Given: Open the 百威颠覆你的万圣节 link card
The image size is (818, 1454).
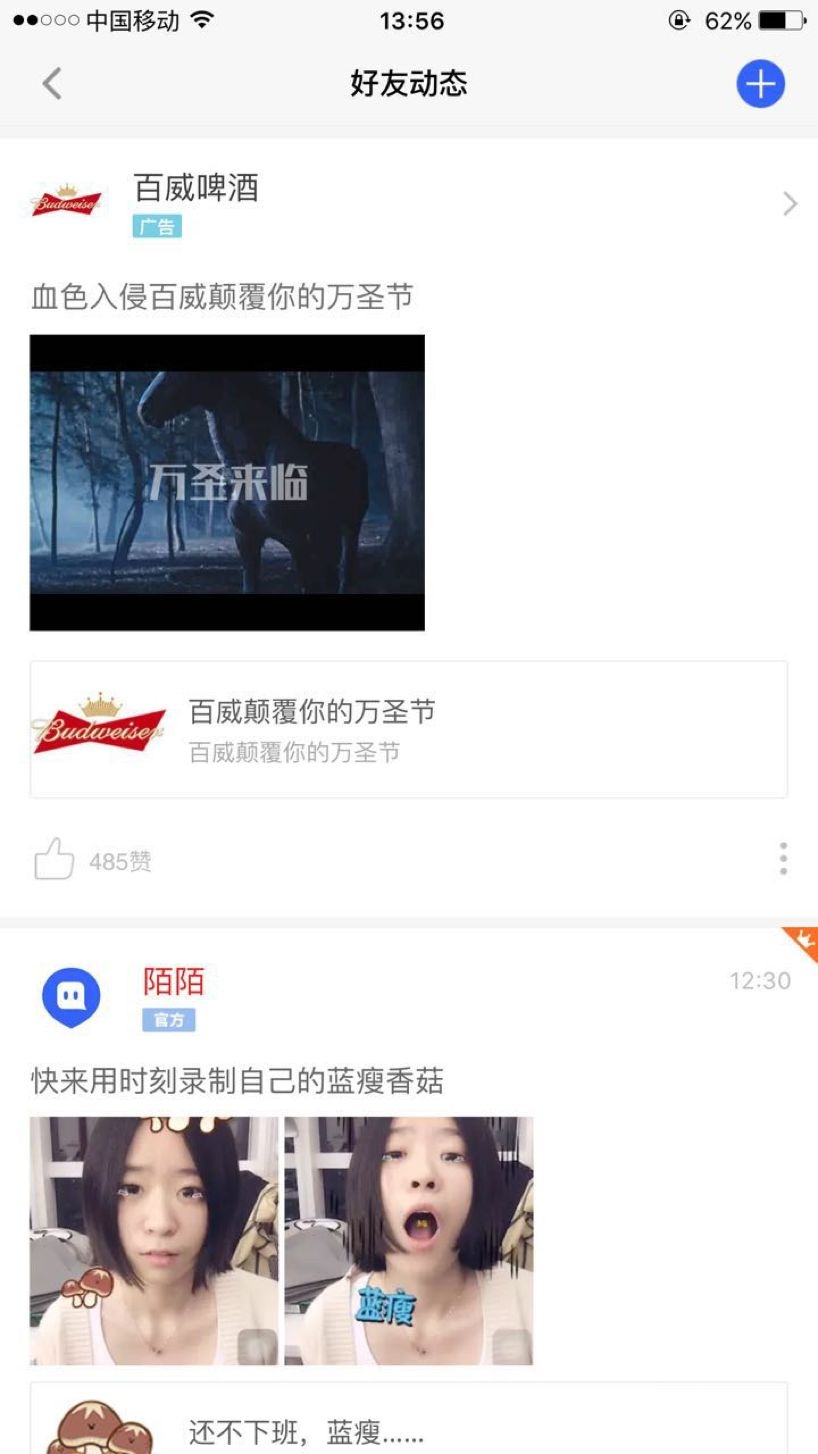Looking at the screenshot, I should point(409,728).
